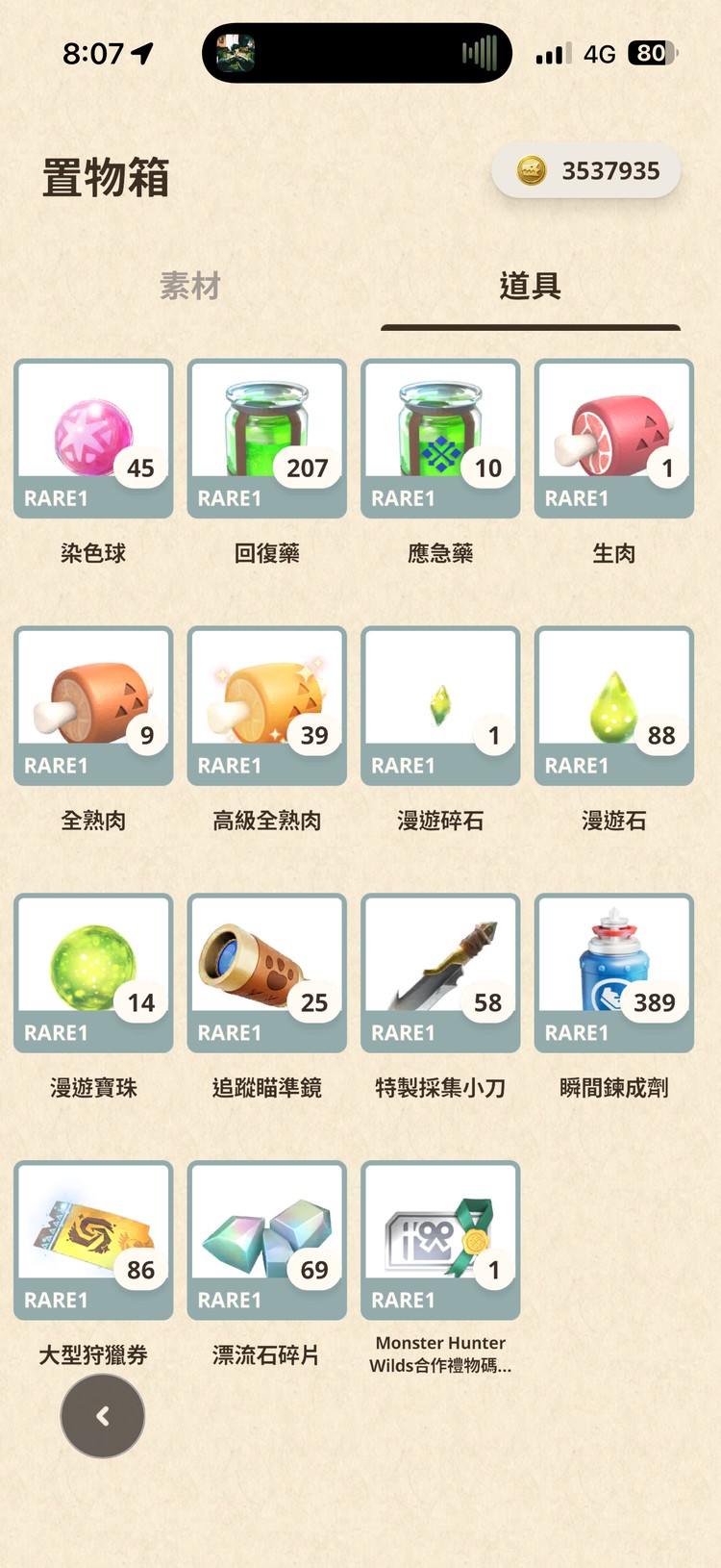This screenshot has width=721, height=1568.
Task: Select the 漫遊碎石 wander pebble item
Action: pyautogui.click(x=440, y=705)
